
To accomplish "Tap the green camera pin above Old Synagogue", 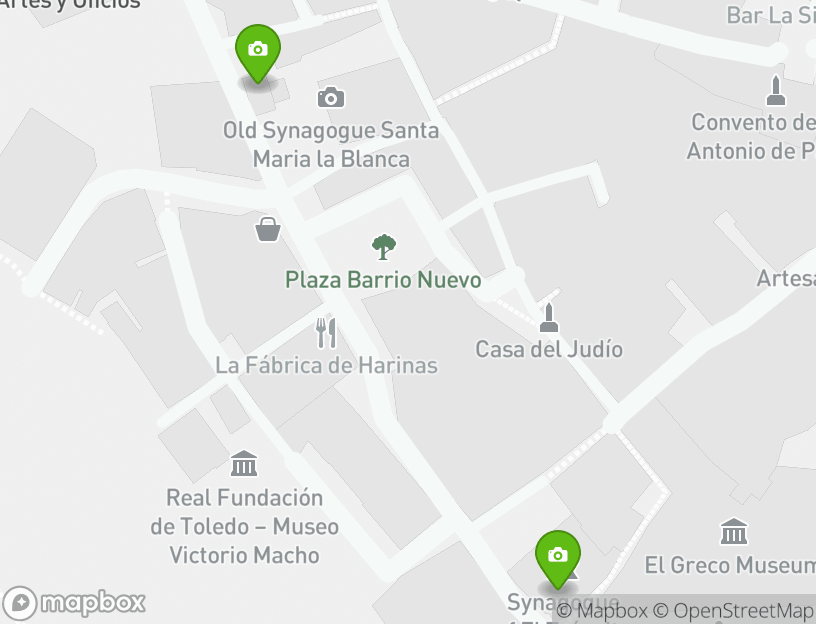I will (x=258, y=50).
